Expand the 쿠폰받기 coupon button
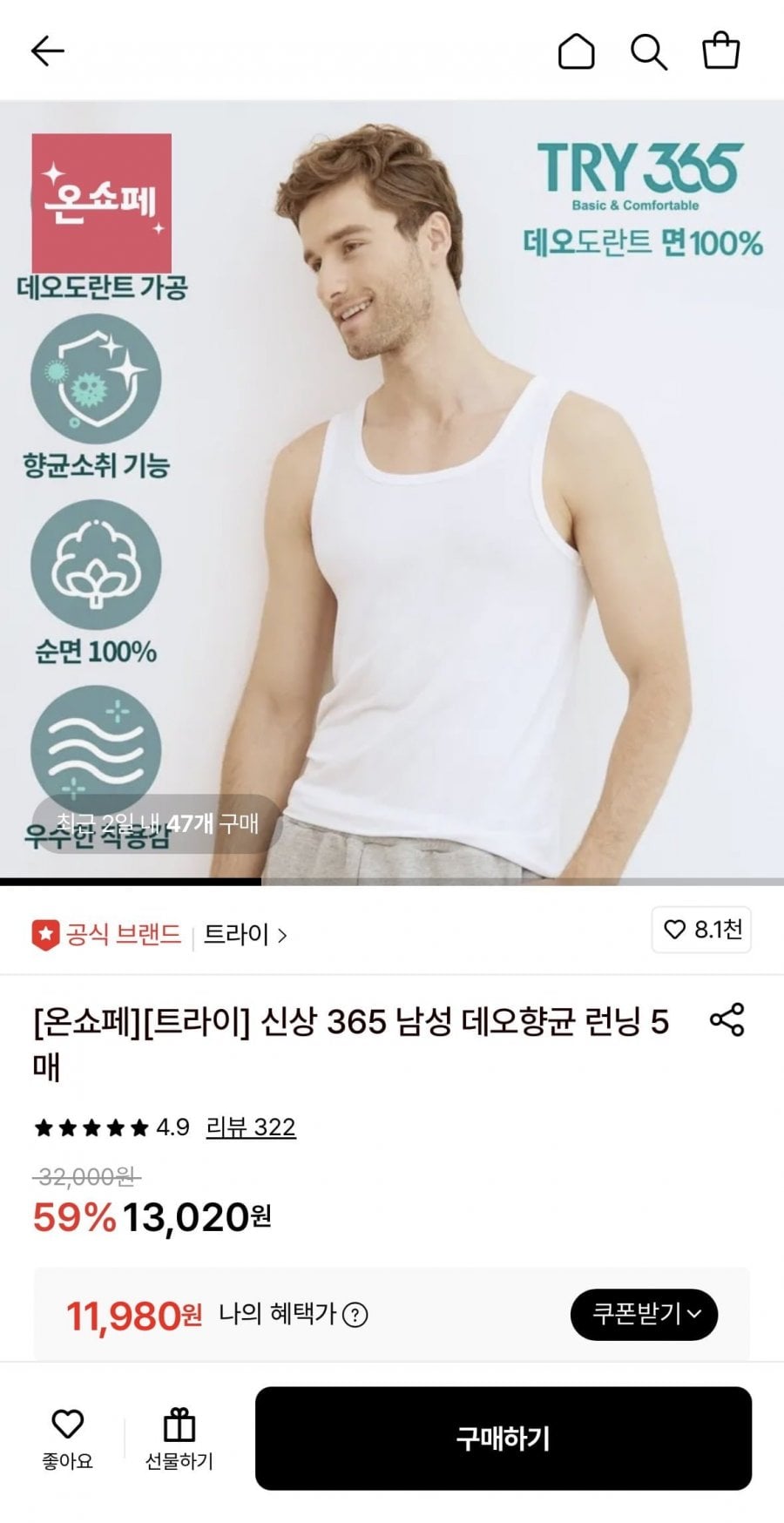 tap(644, 1314)
